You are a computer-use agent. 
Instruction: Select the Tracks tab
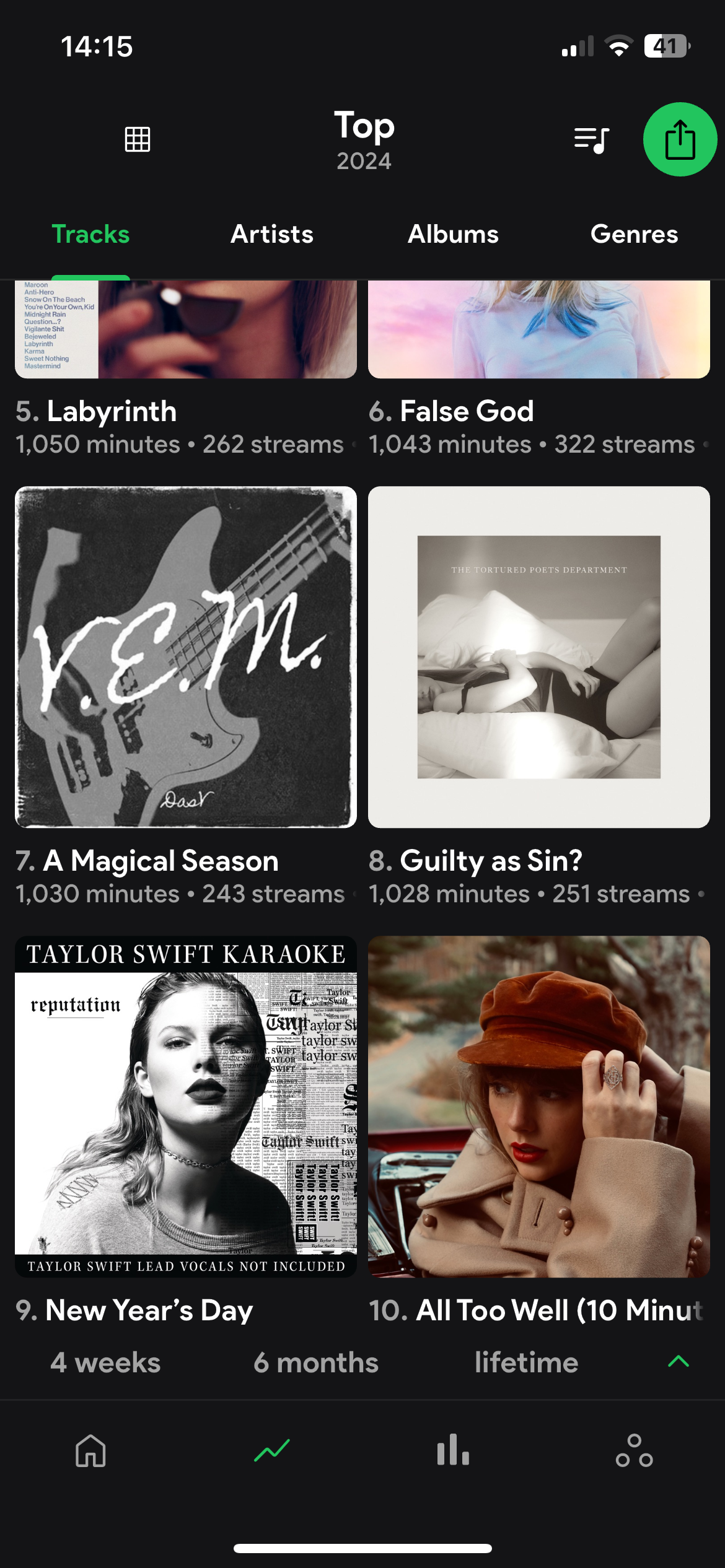(x=90, y=234)
